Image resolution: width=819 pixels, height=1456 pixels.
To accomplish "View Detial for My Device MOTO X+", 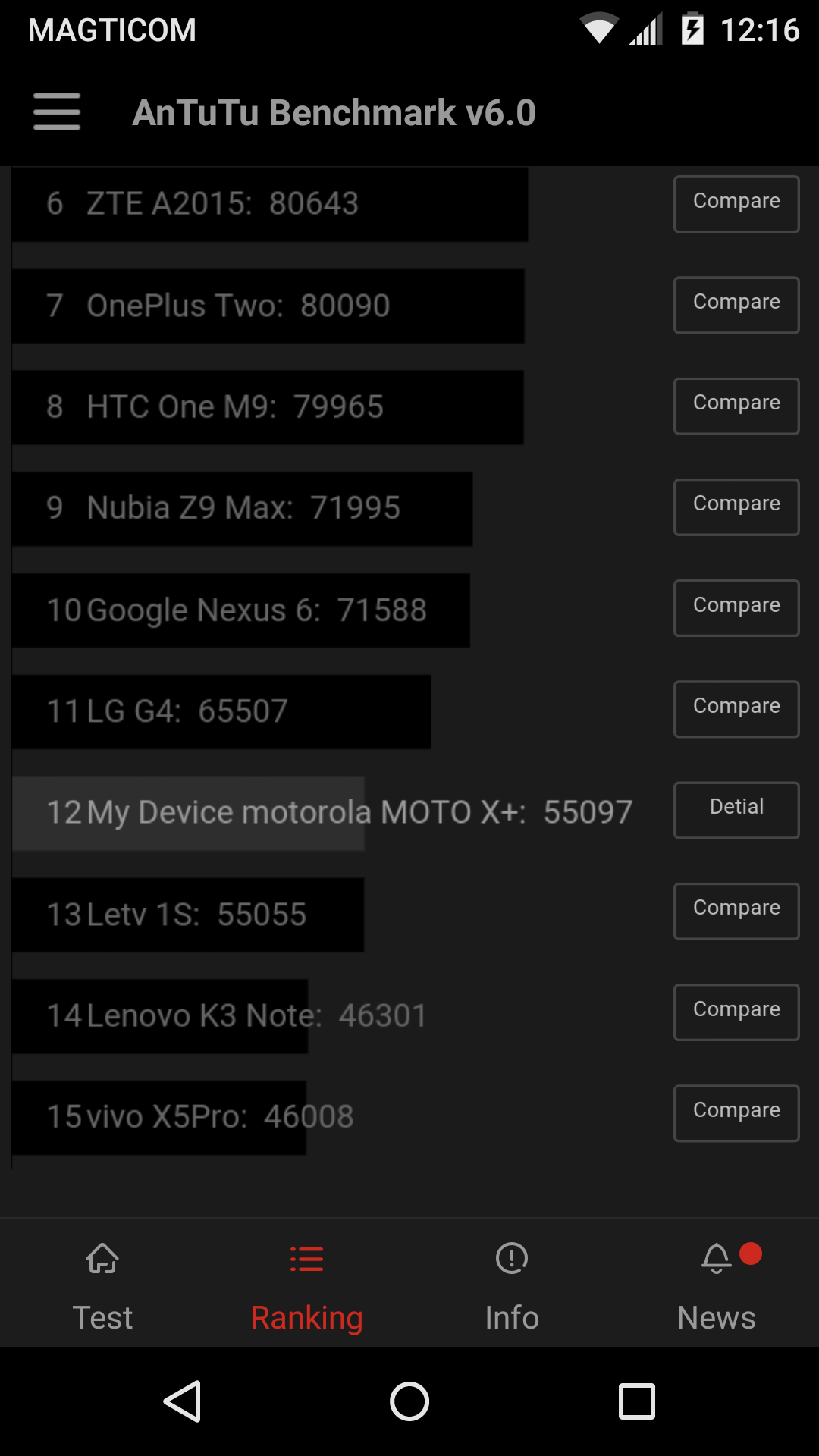I will tap(736, 810).
